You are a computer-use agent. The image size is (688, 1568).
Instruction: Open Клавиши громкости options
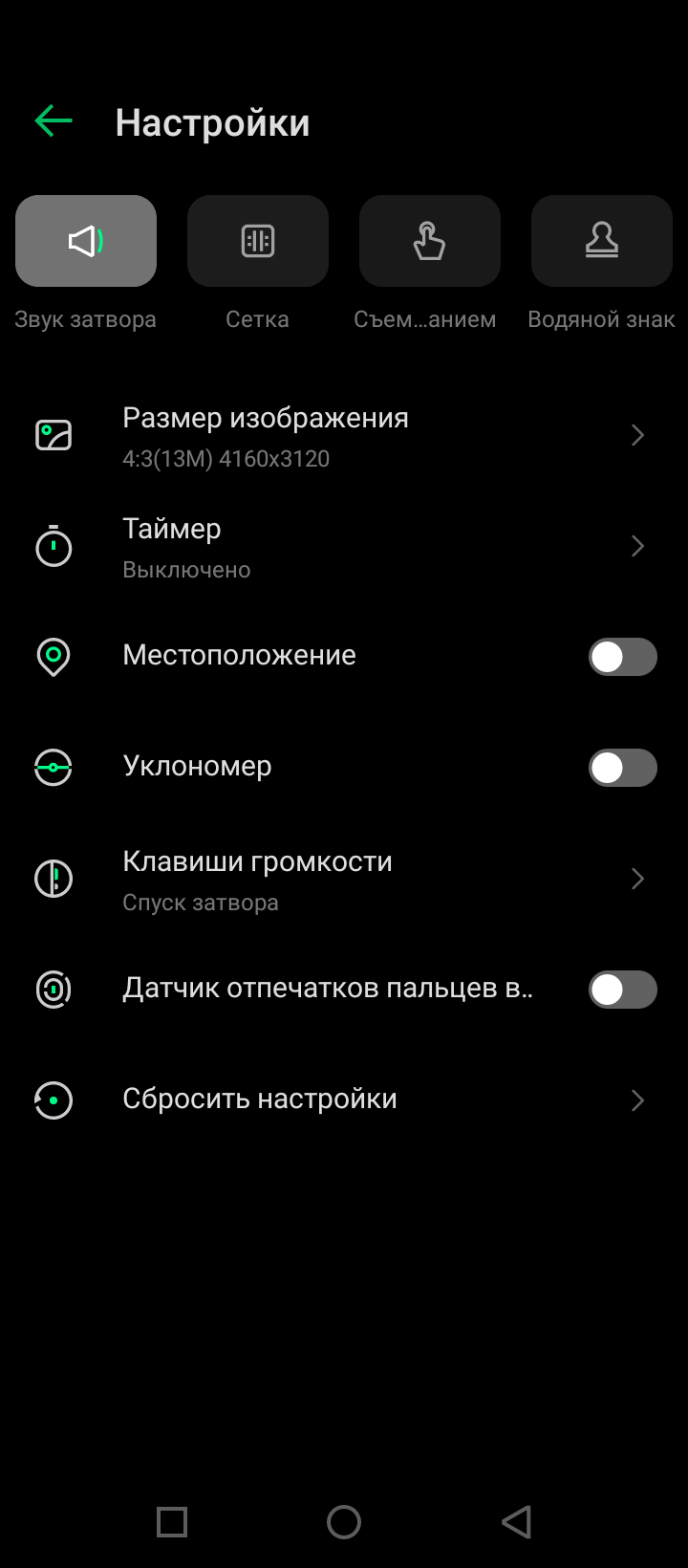(x=344, y=879)
